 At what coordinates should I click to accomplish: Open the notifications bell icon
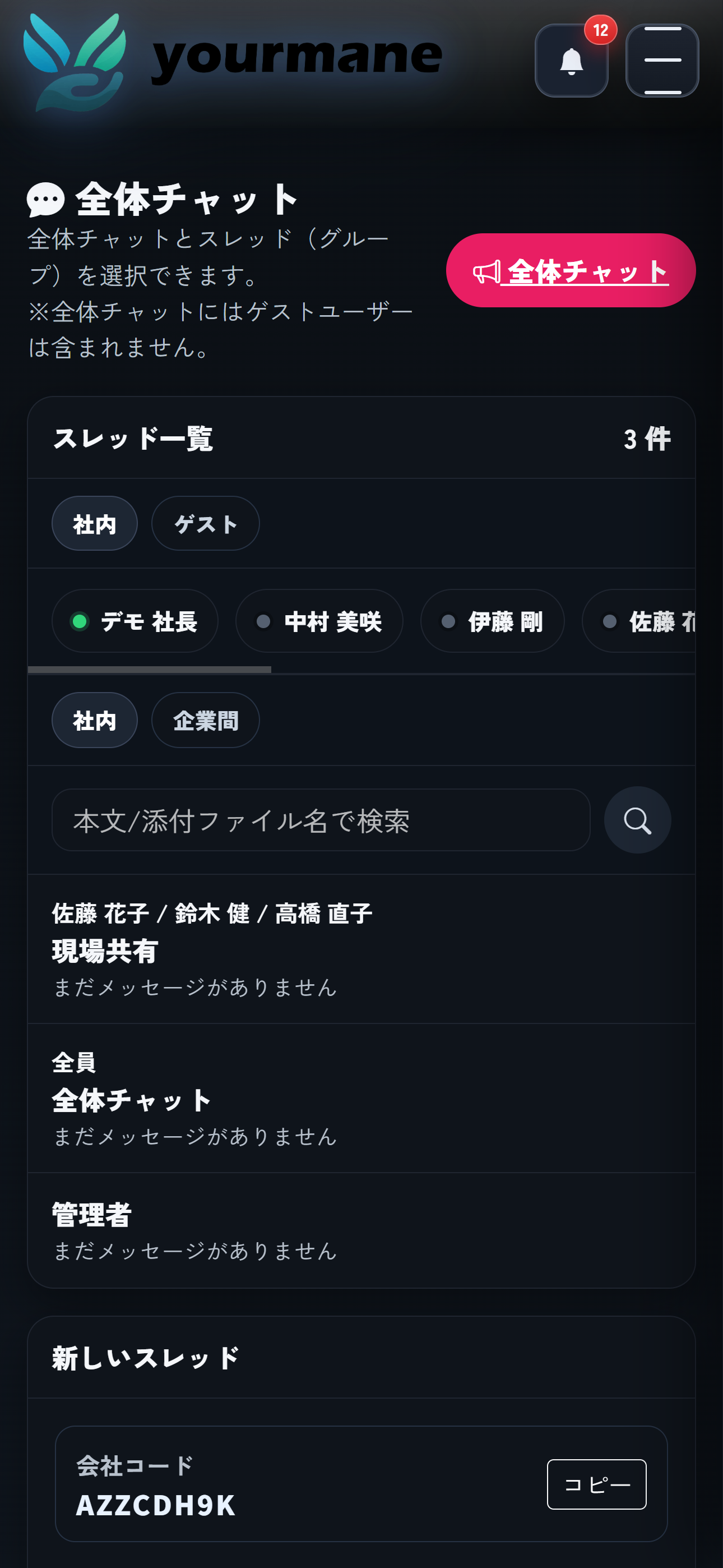(571, 63)
